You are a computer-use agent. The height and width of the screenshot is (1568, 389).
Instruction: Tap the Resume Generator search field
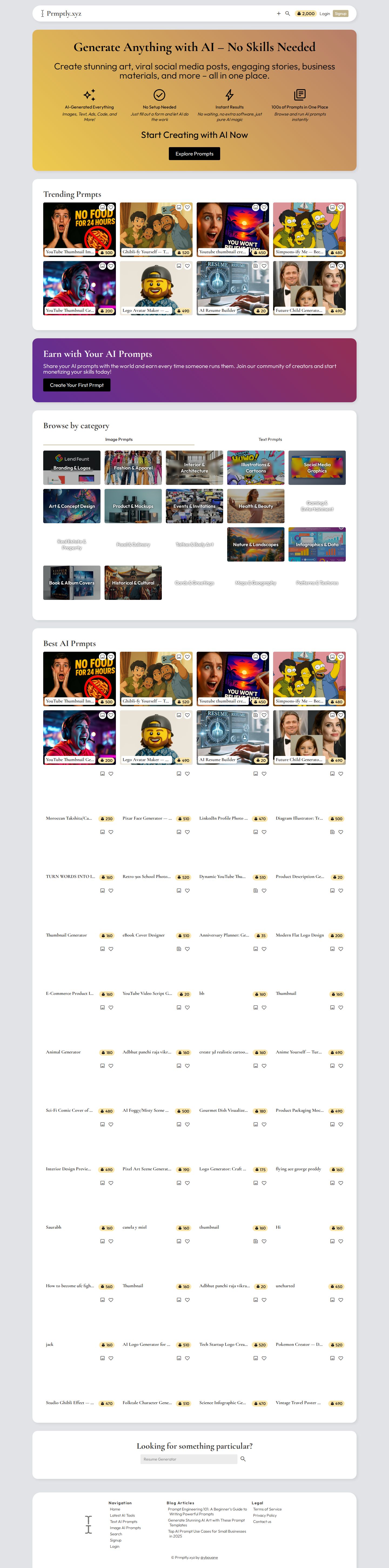[189, 1459]
